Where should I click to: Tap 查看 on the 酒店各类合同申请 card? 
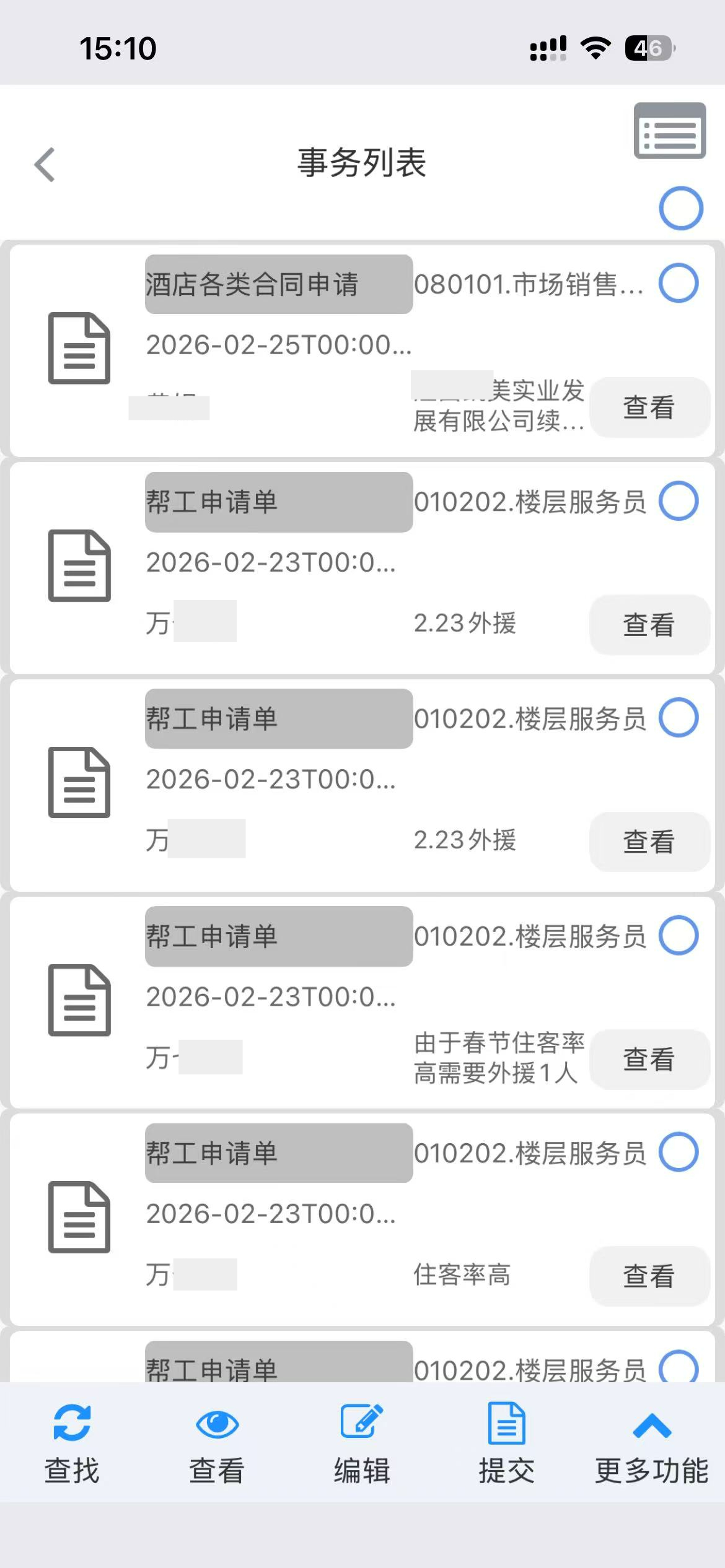point(649,407)
